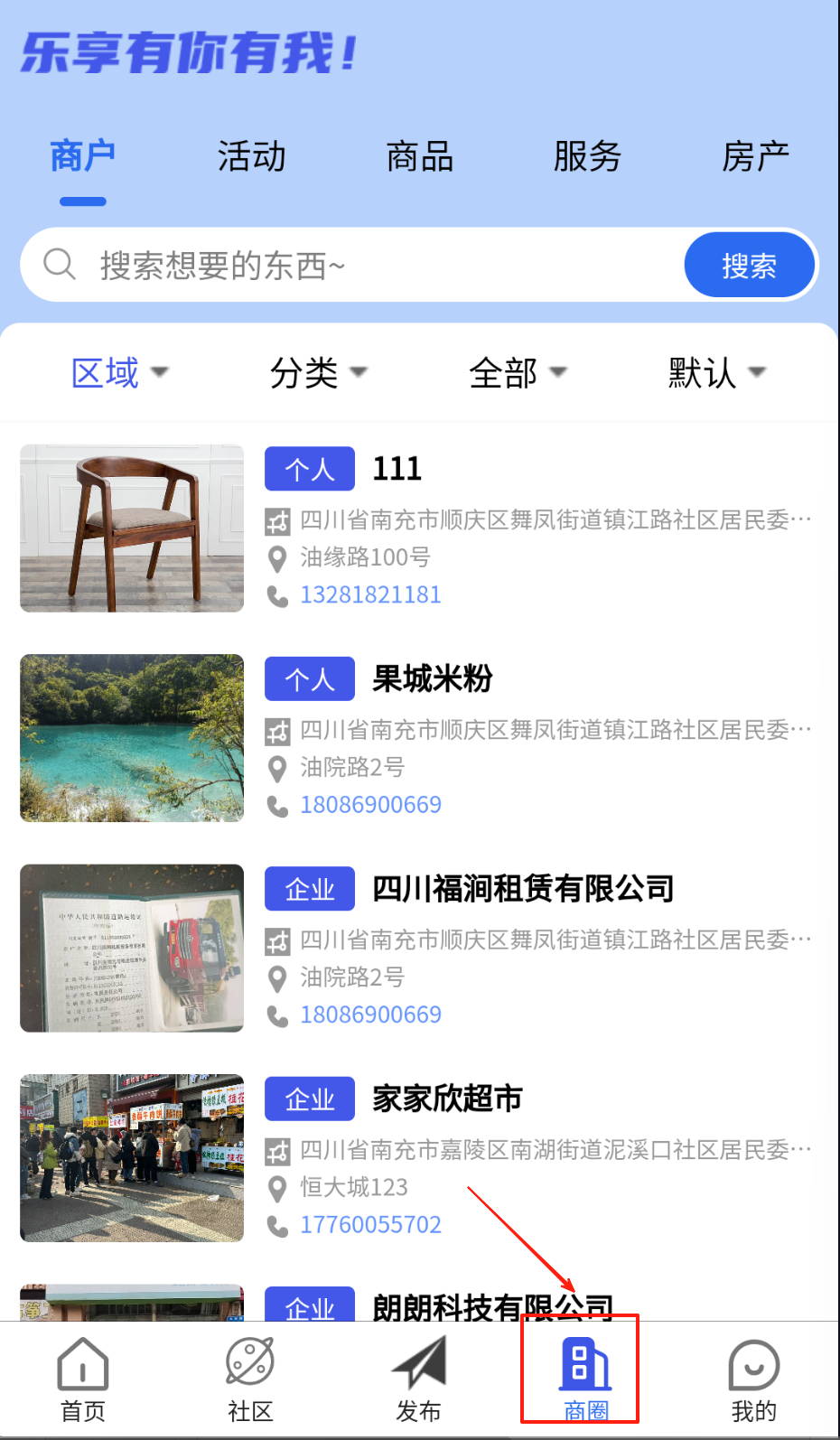View 四川福涧租赁有限公司 merchant details
This screenshot has width=840, height=1440.
pos(523,889)
